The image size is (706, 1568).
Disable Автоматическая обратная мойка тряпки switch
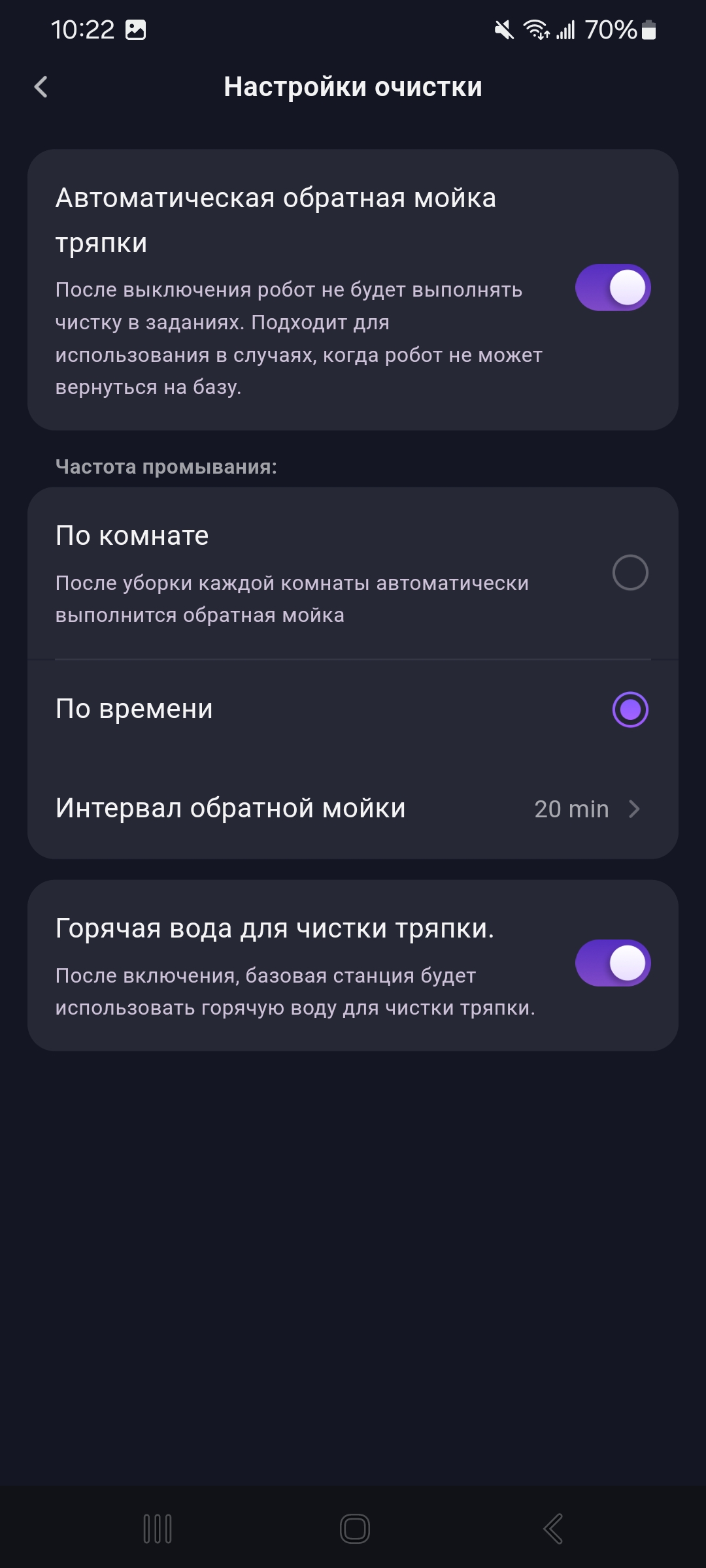pyautogui.click(x=613, y=288)
